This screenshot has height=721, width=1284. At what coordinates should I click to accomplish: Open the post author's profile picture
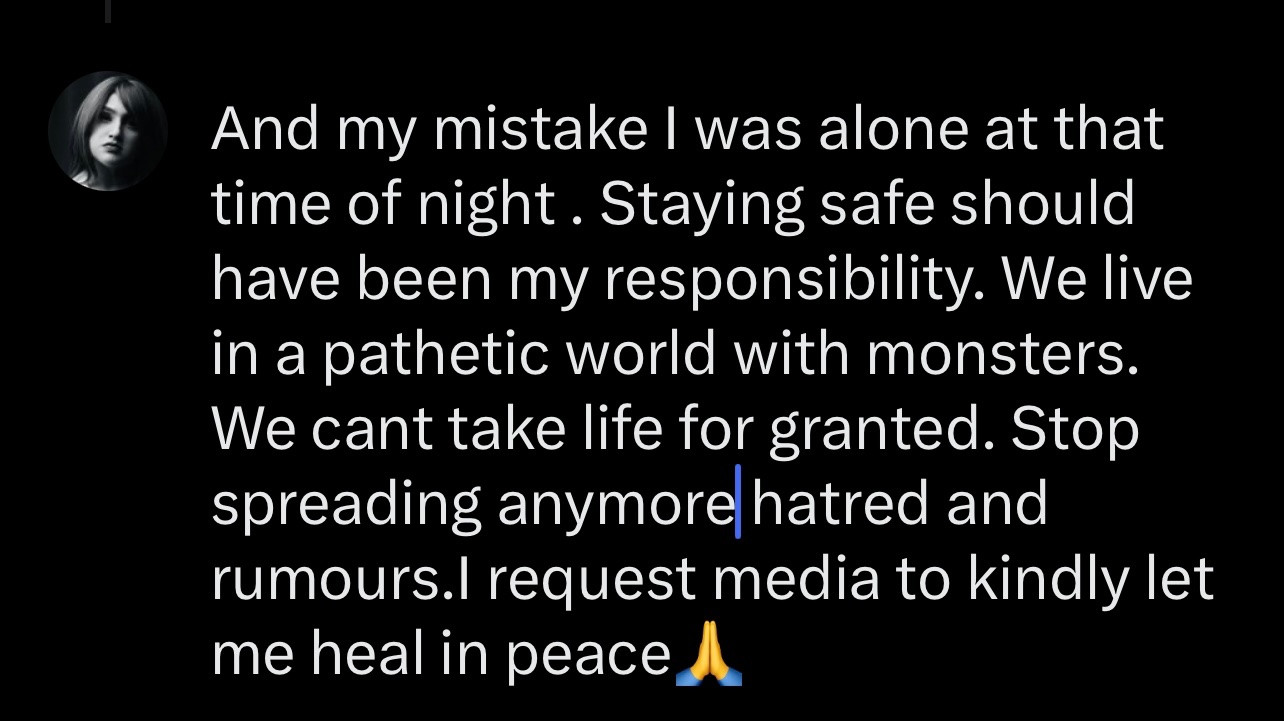[x=108, y=131]
